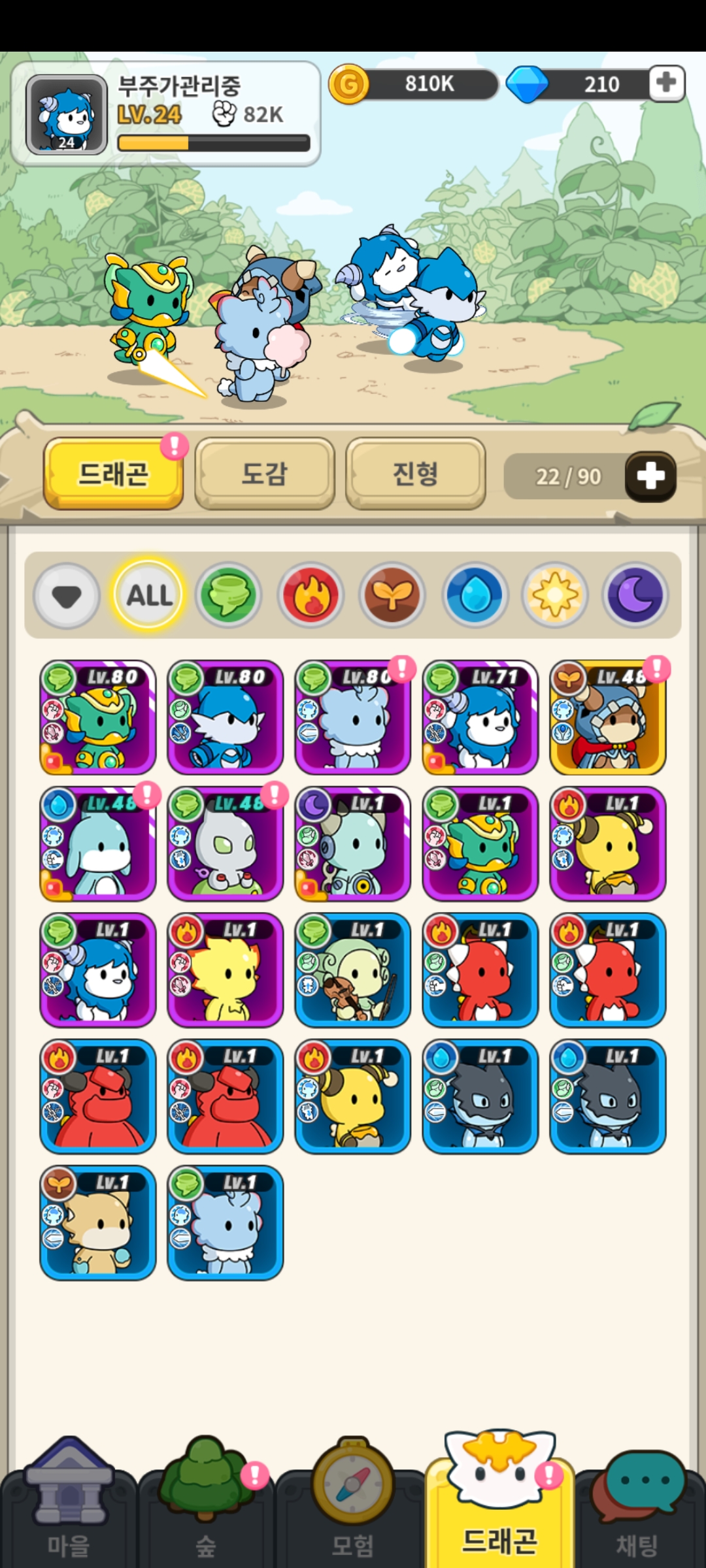Screen dimensions: 706x1568
Task: Open the violin-playing Lv.1 dragon card
Action: [352, 970]
